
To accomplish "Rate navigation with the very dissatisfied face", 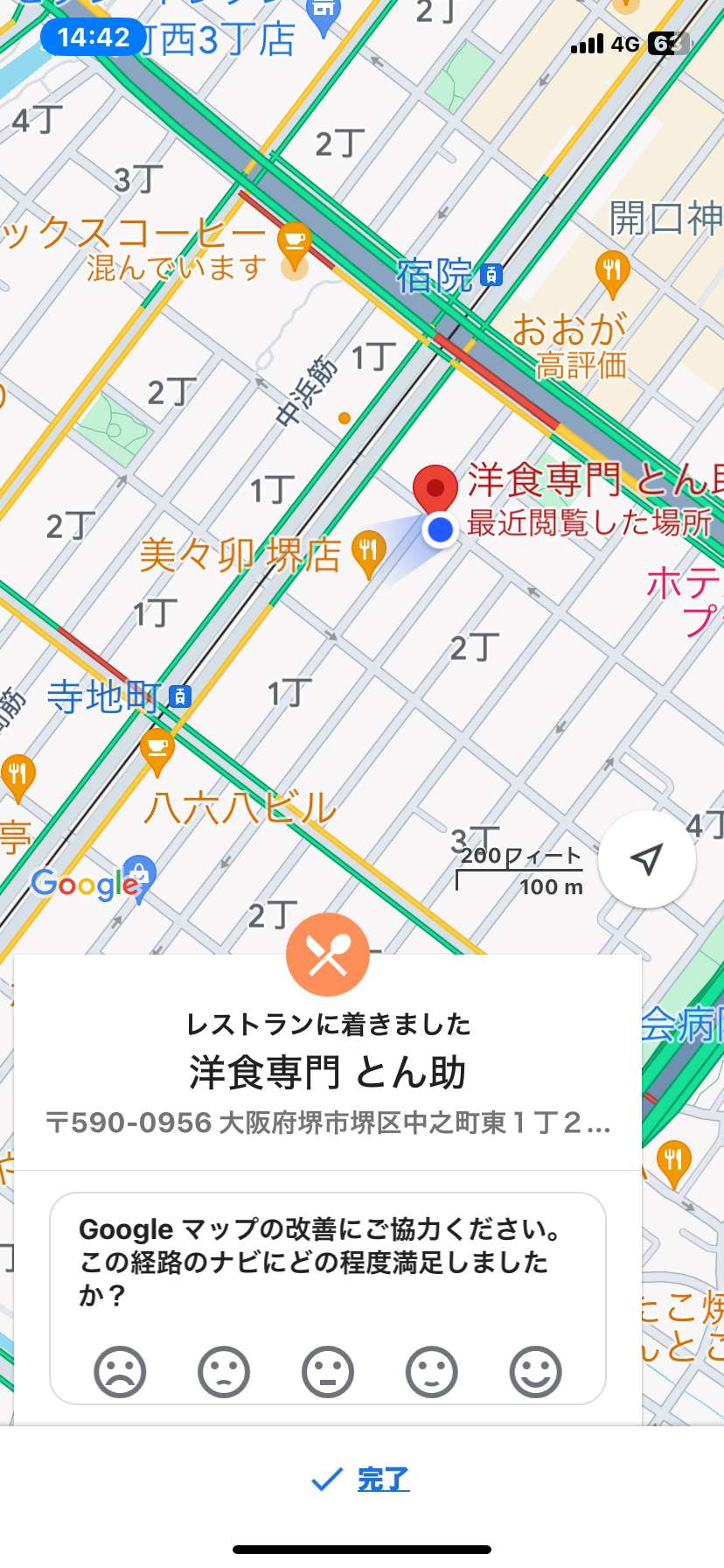I will [120, 1371].
